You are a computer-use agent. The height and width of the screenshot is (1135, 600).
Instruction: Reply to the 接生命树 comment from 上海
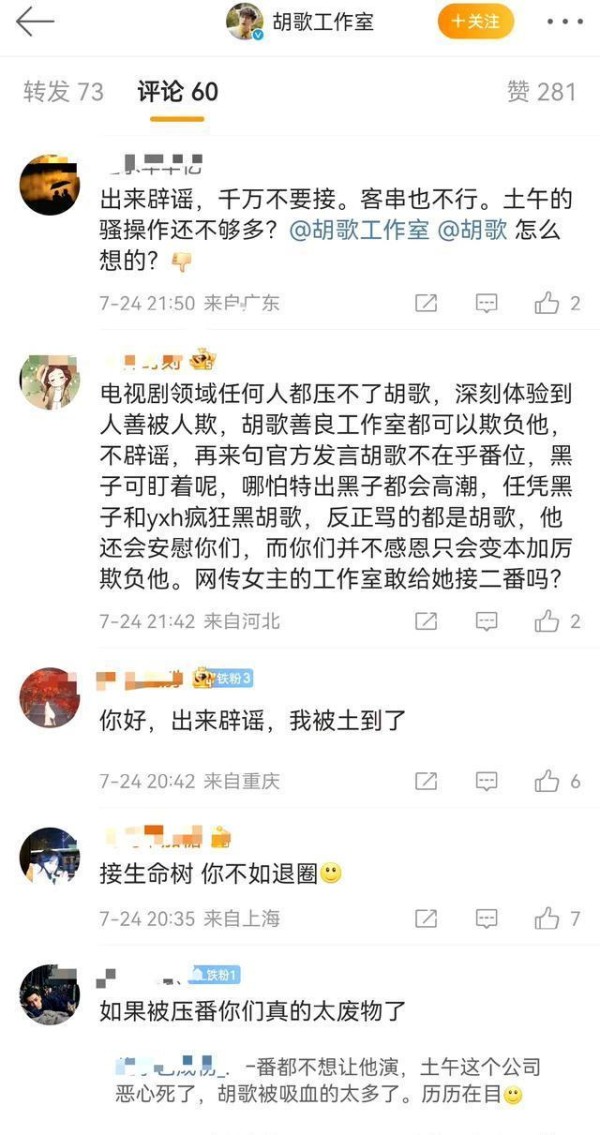coord(487,917)
